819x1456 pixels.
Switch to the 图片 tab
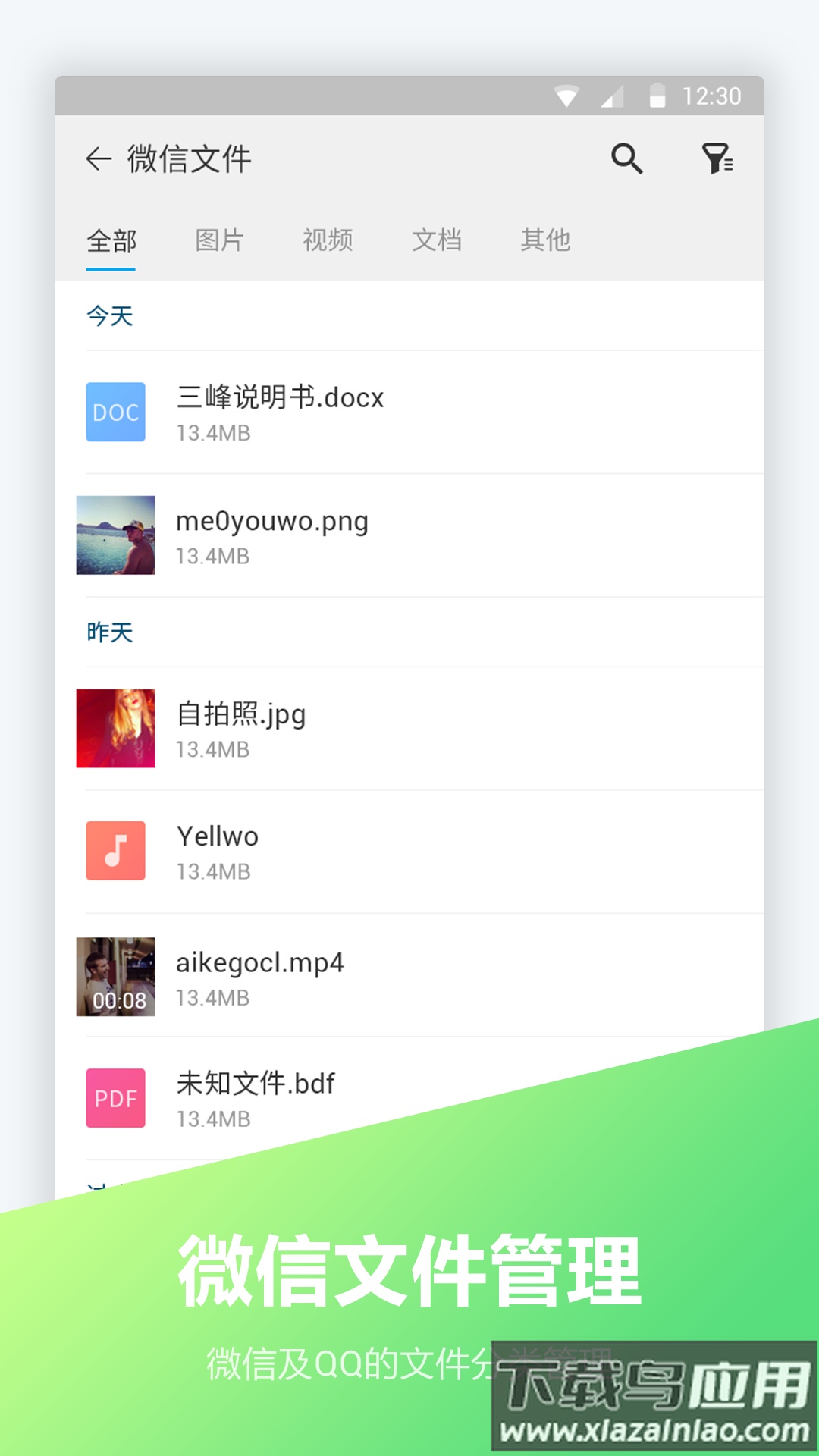pos(220,241)
